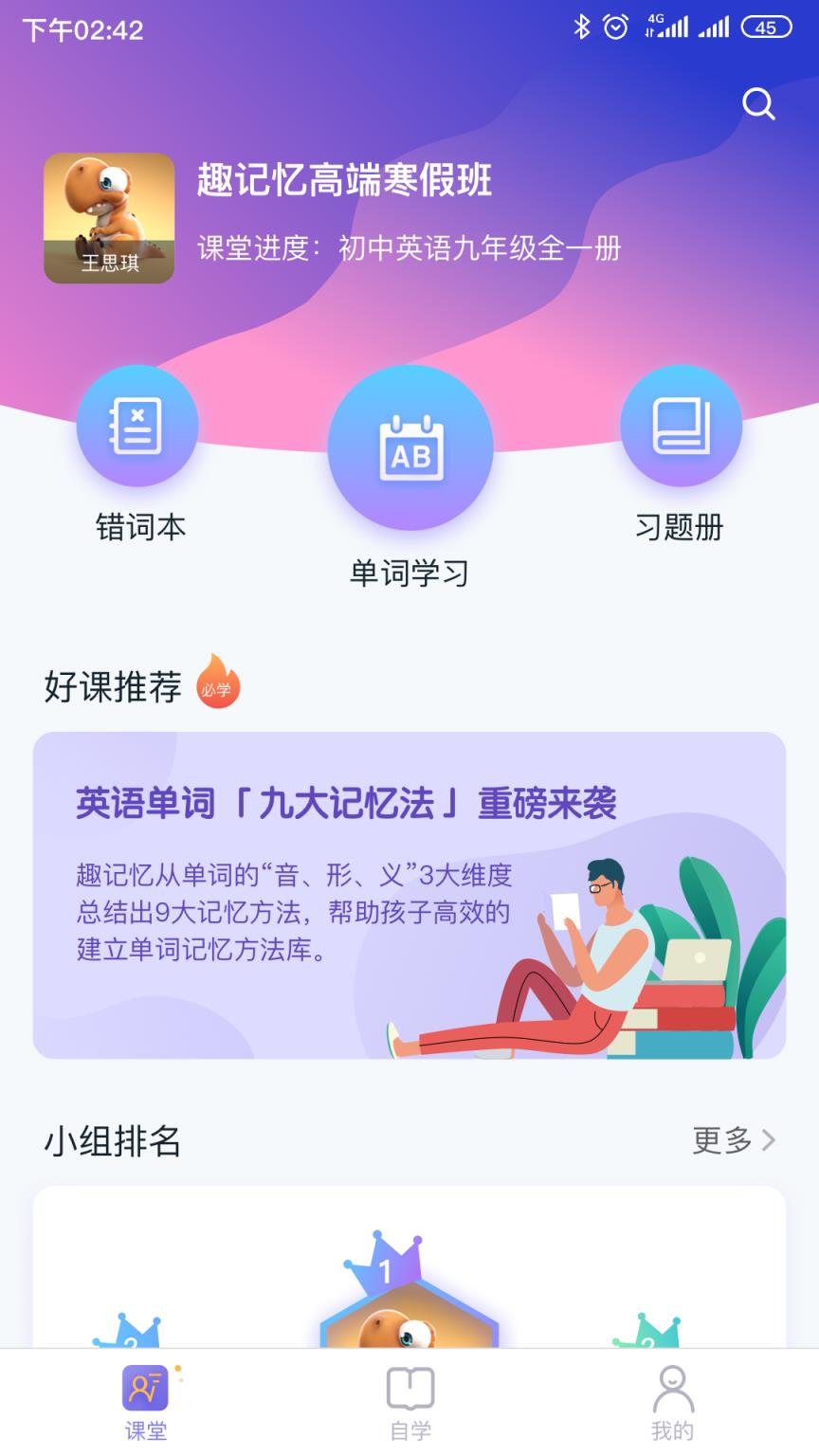This screenshot has width=819, height=1456.
Task: Select the 单词学习 word study icon
Action: pyautogui.click(x=409, y=453)
